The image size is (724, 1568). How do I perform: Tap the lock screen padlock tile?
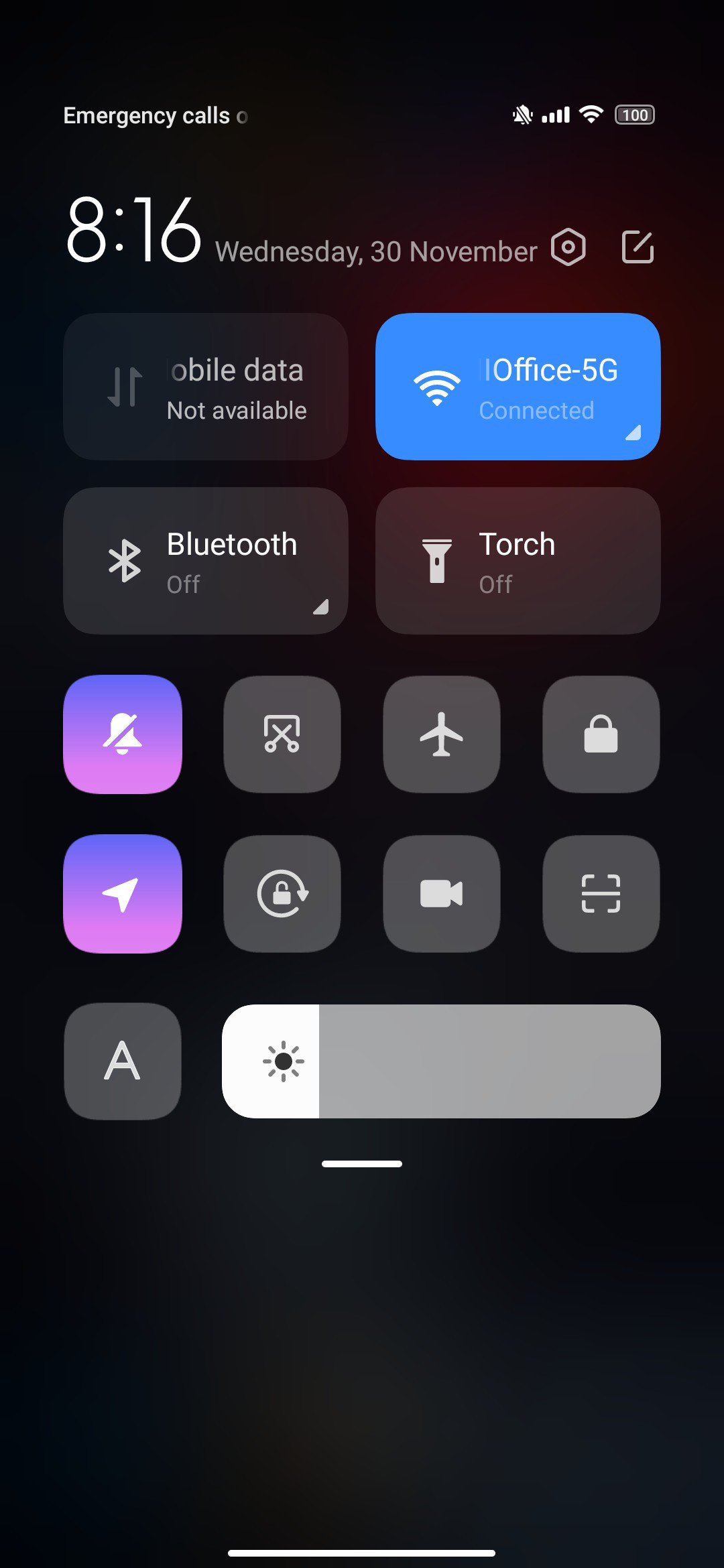[x=601, y=734]
